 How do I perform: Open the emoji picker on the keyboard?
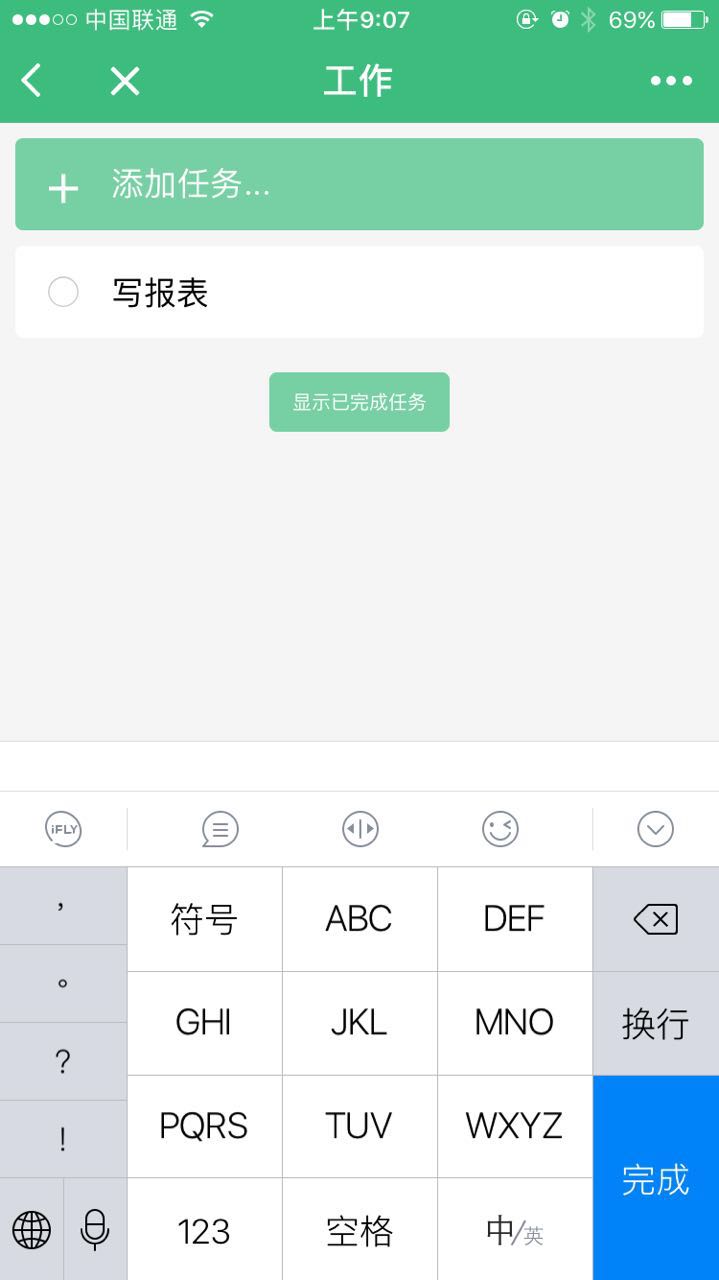[500, 829]
